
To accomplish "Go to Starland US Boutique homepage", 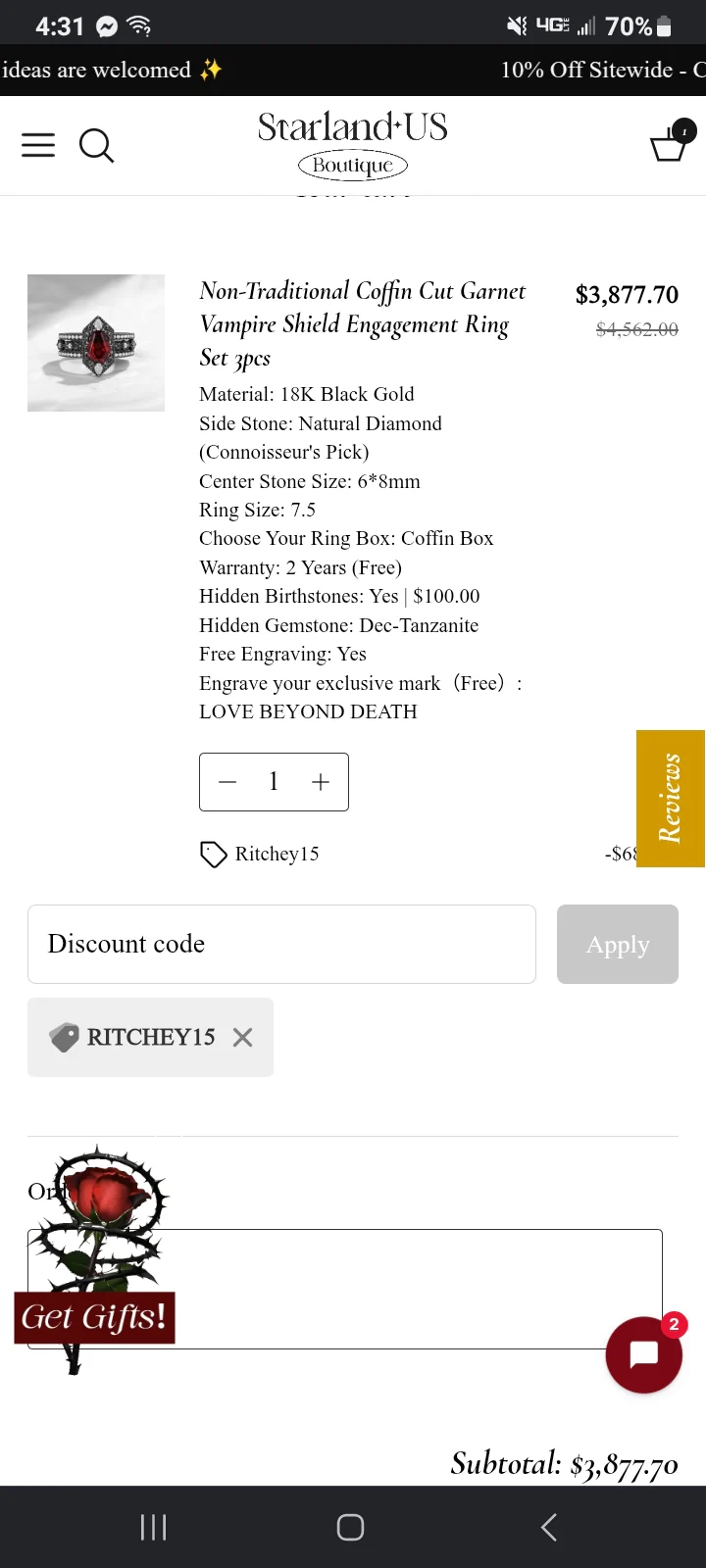I will click(353, 145).
